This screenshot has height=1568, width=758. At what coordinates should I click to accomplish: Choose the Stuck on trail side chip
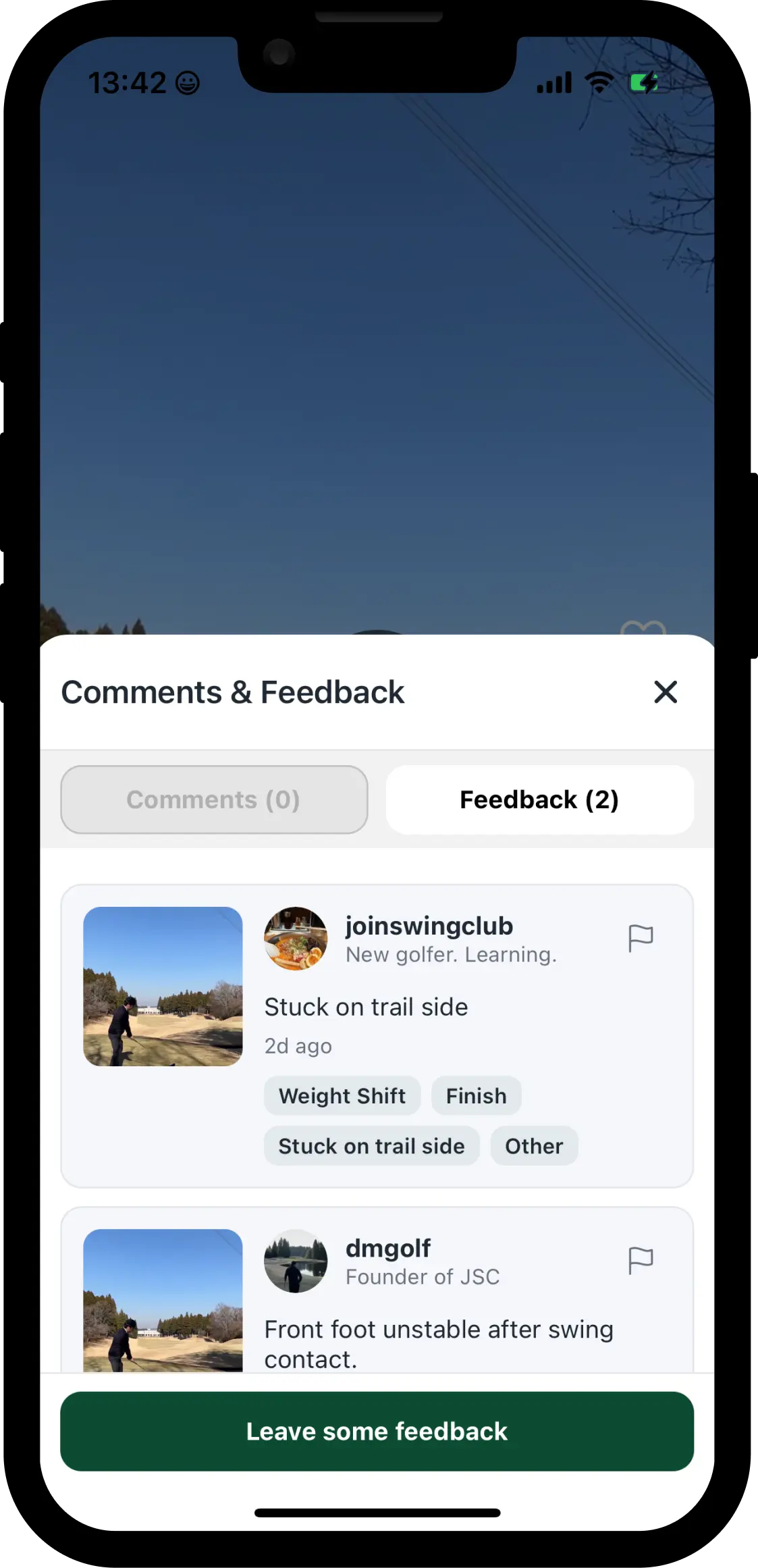[371, 1145]
